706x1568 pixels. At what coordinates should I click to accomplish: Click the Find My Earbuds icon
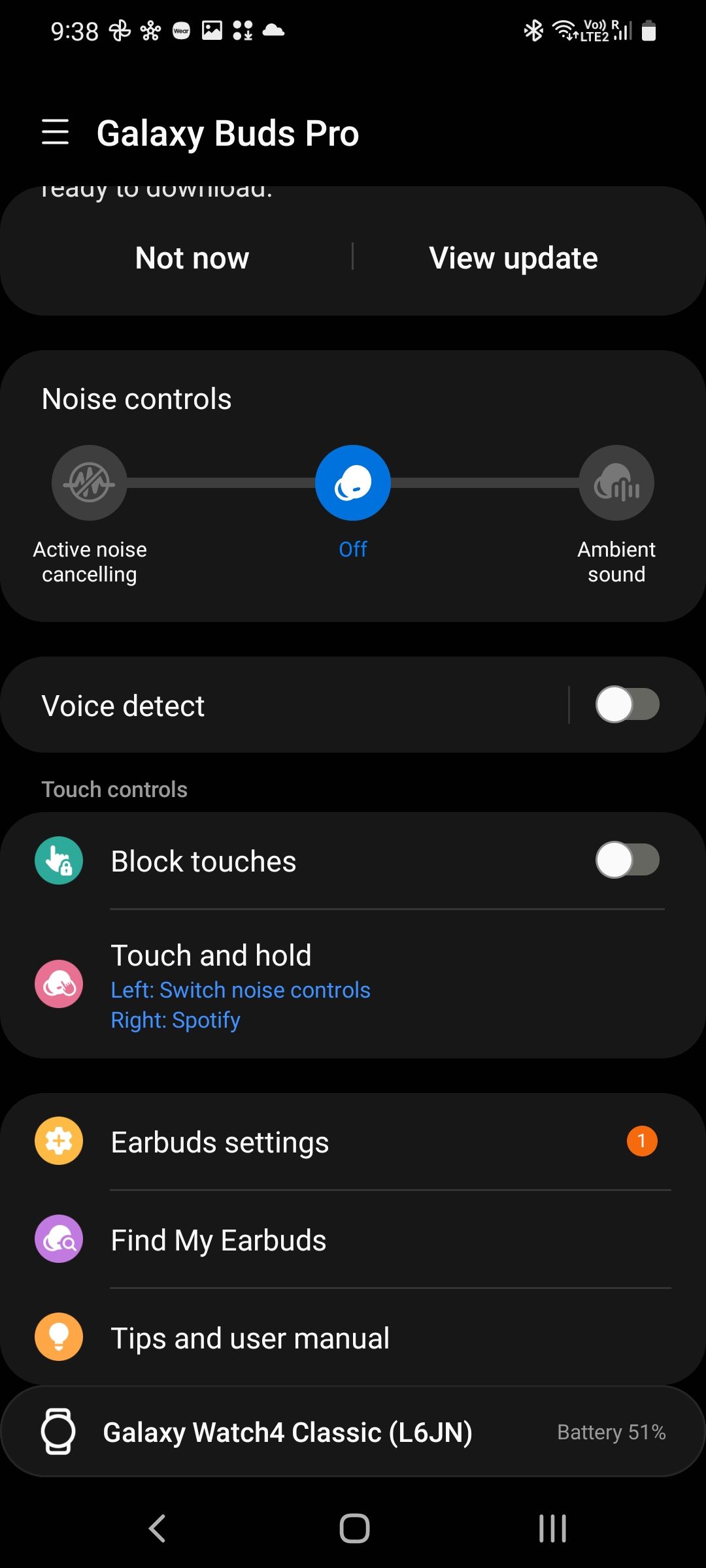[58, 1238]
